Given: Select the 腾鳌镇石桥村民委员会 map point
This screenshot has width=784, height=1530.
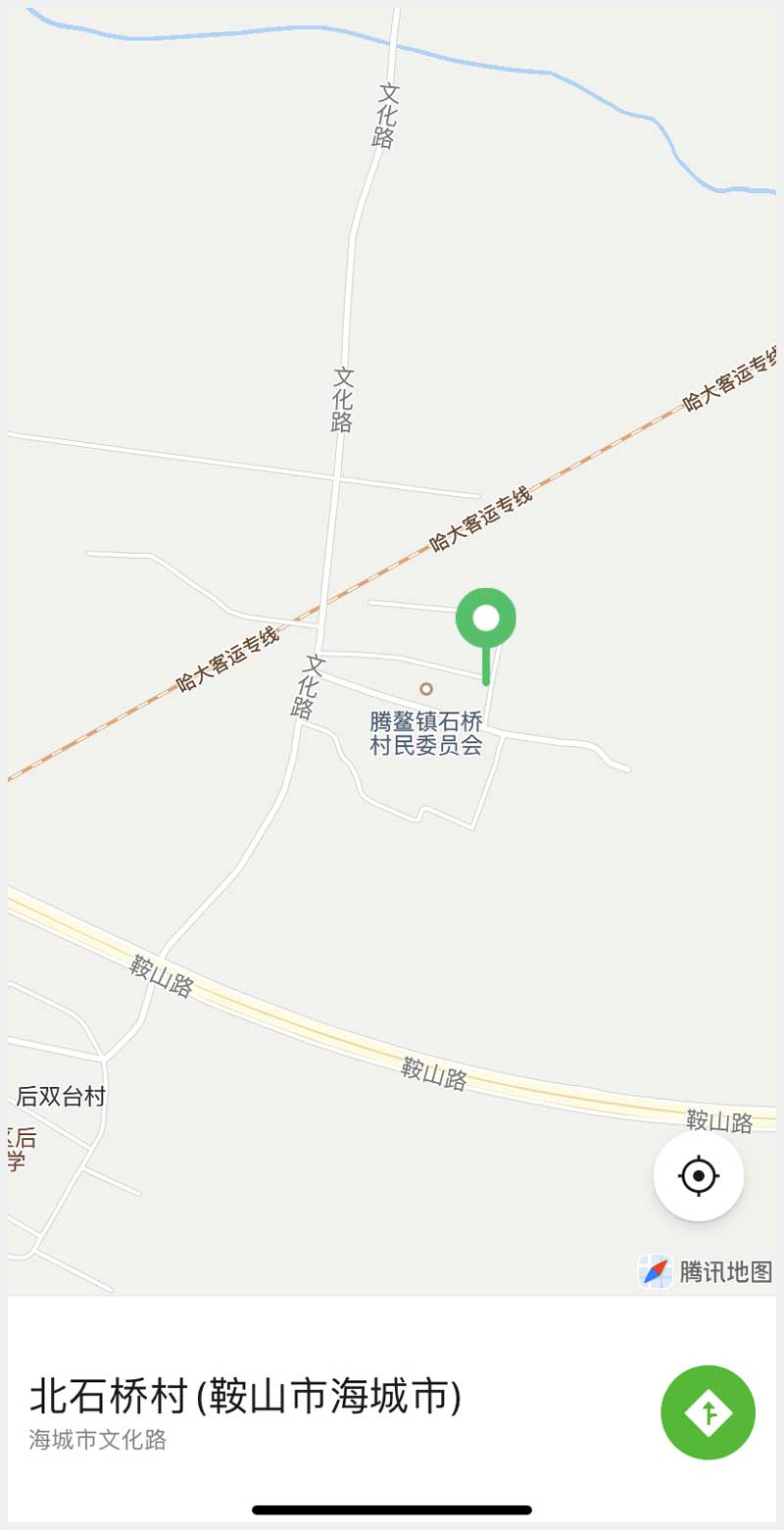Looking at the screenshot, I should tap(426, 689).
